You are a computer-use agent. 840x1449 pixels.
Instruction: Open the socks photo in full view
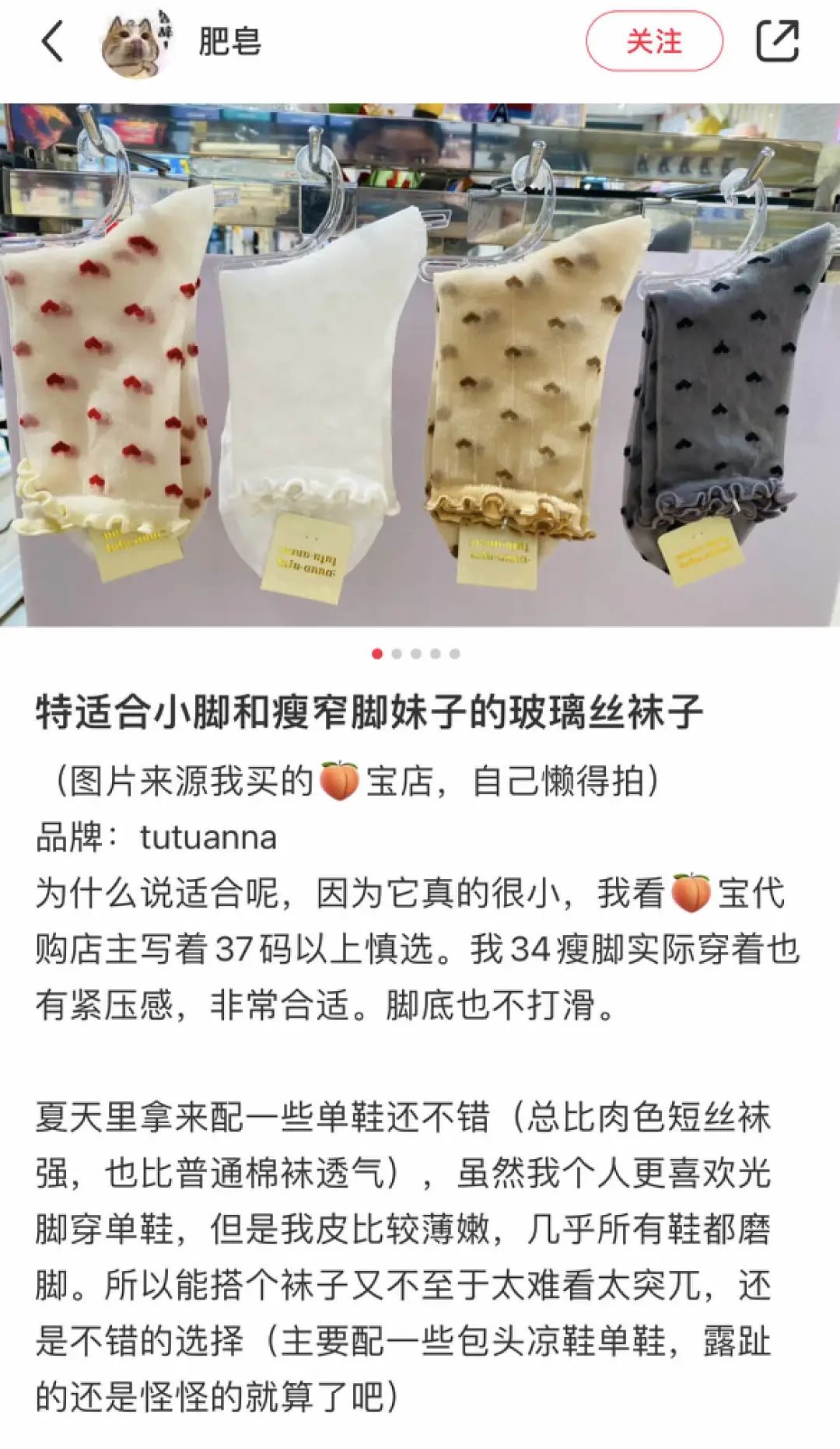[x=420, y=366]
